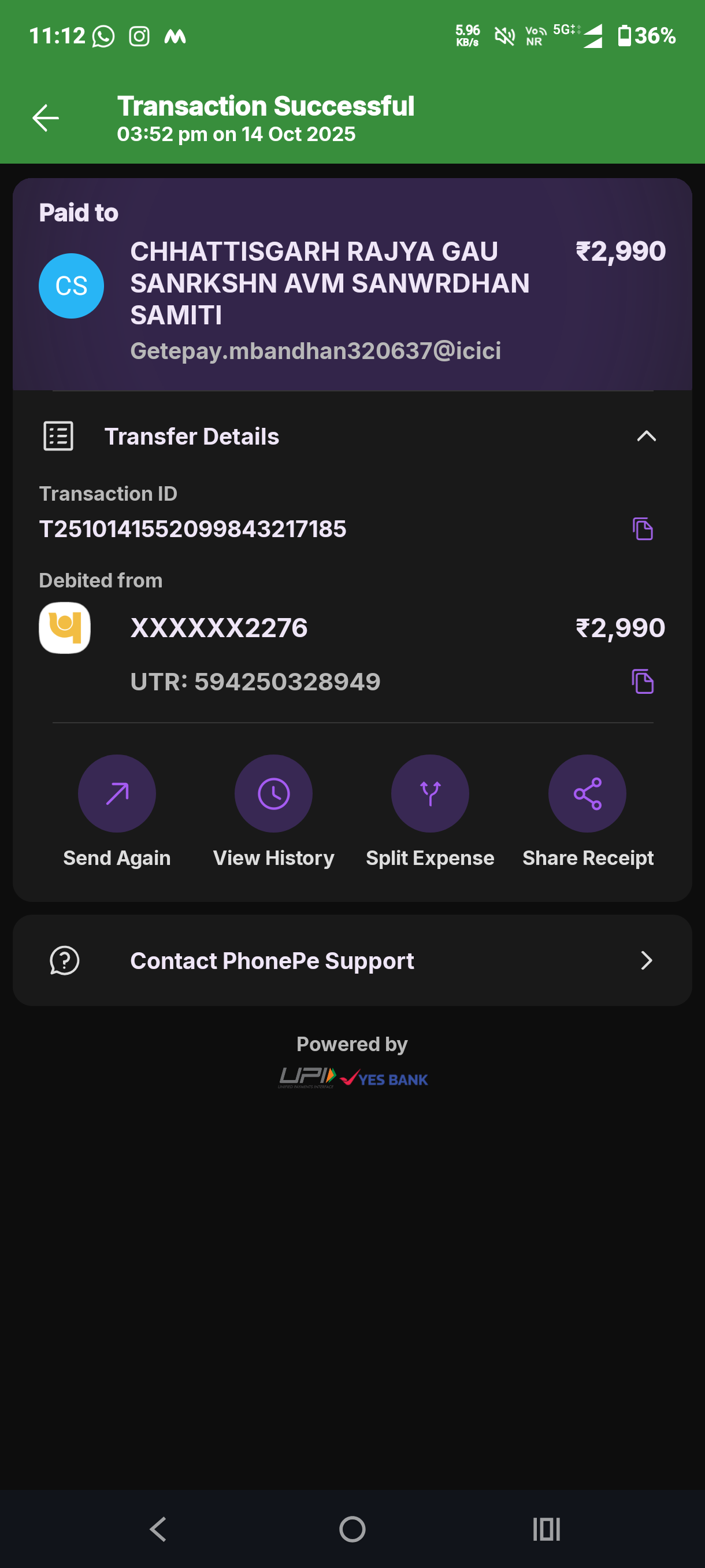Copy the UTR number
The image size is (705, 1568).
(643, 681)
